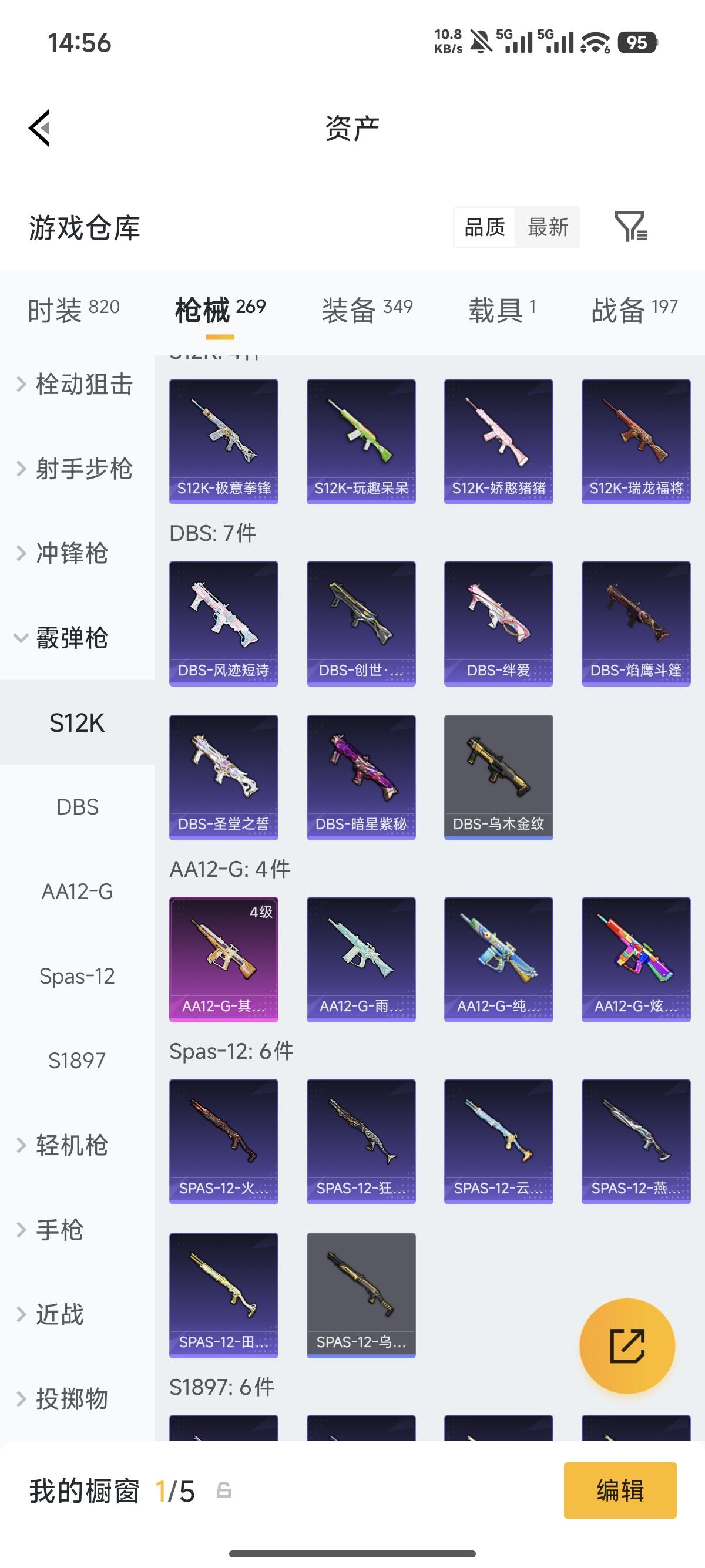The image size is (705, 1568).
Task: Open the 载具 tab
Action: tap(502, 309)
